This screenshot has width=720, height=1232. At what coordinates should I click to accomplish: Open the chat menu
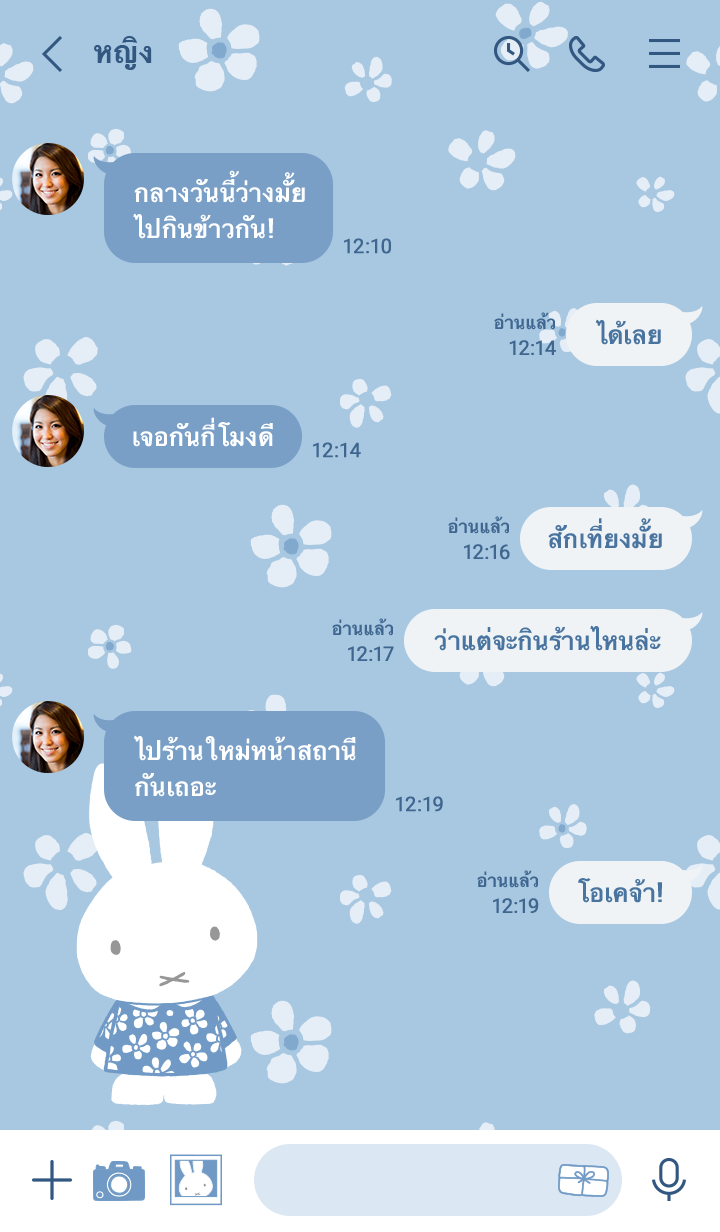pos(664,54)
